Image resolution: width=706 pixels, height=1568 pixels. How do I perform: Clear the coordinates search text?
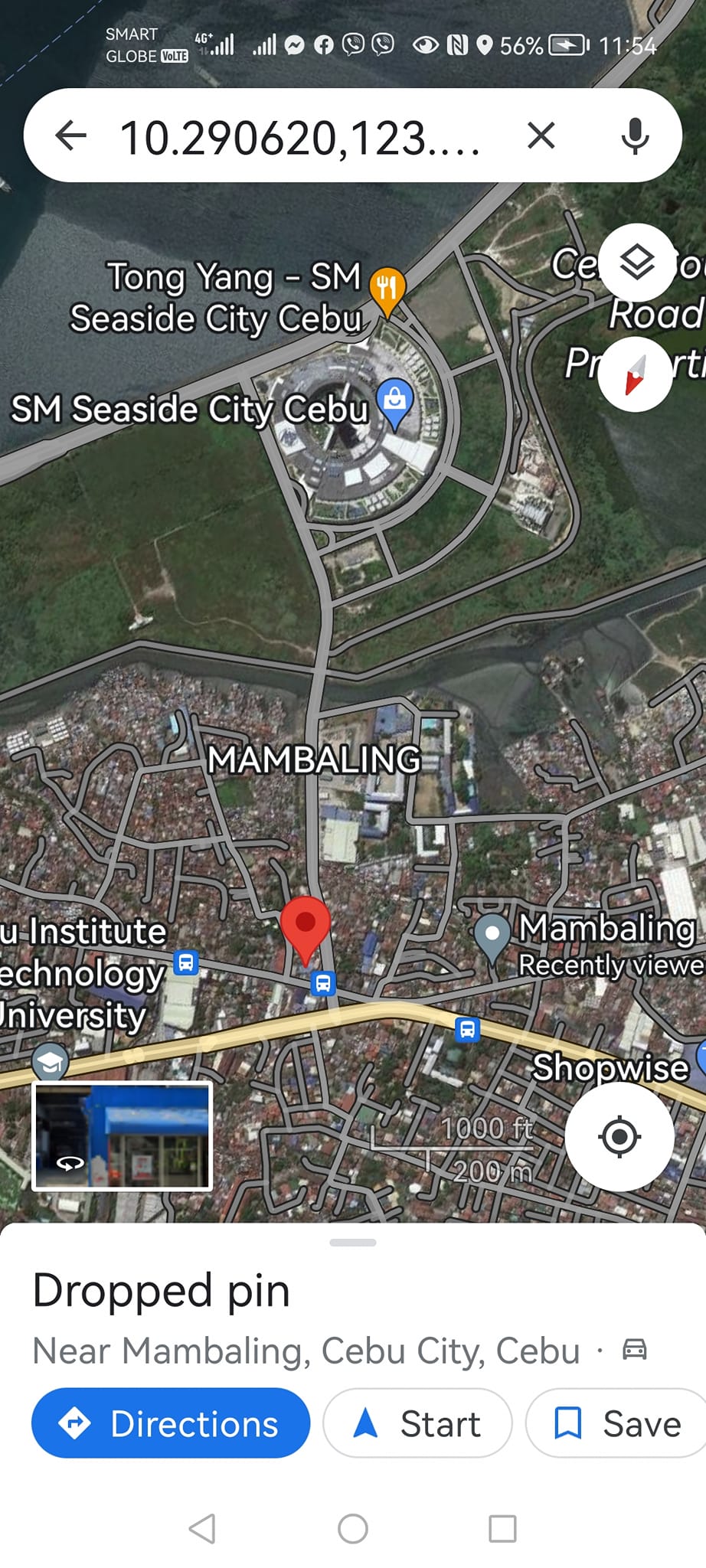[541, 136]
